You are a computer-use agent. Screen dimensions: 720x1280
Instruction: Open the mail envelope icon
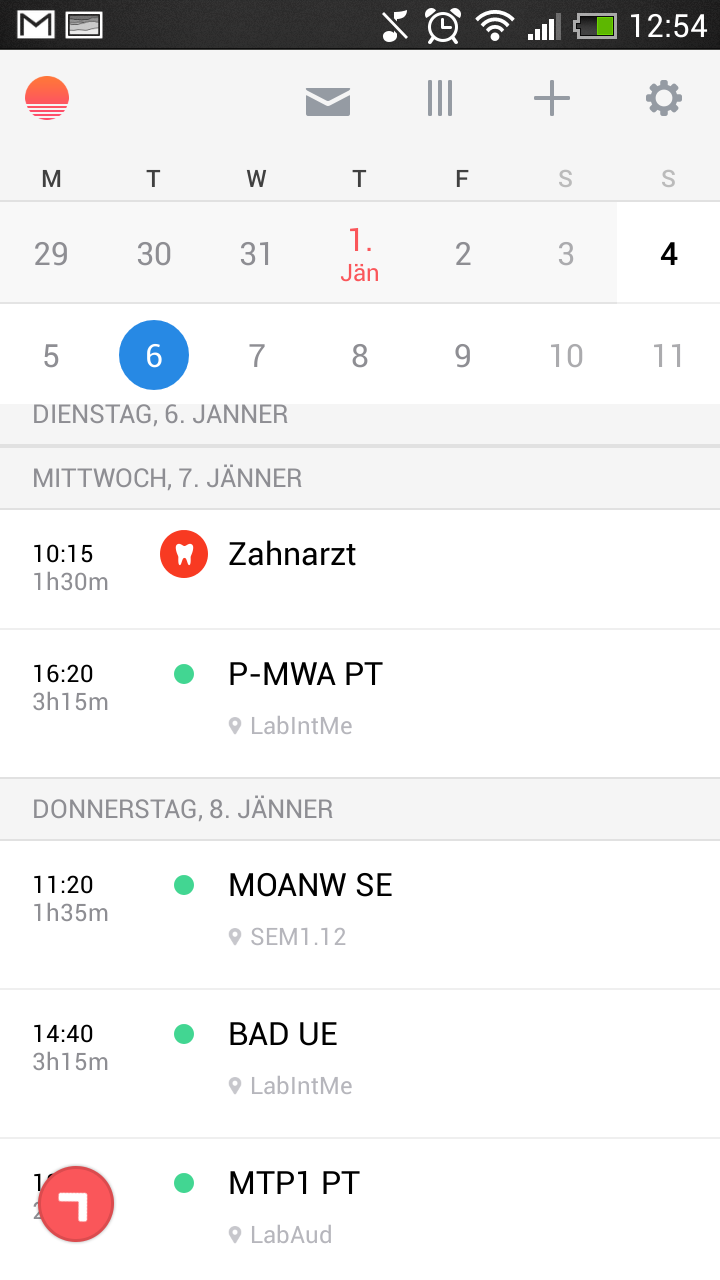click(328, 100)
